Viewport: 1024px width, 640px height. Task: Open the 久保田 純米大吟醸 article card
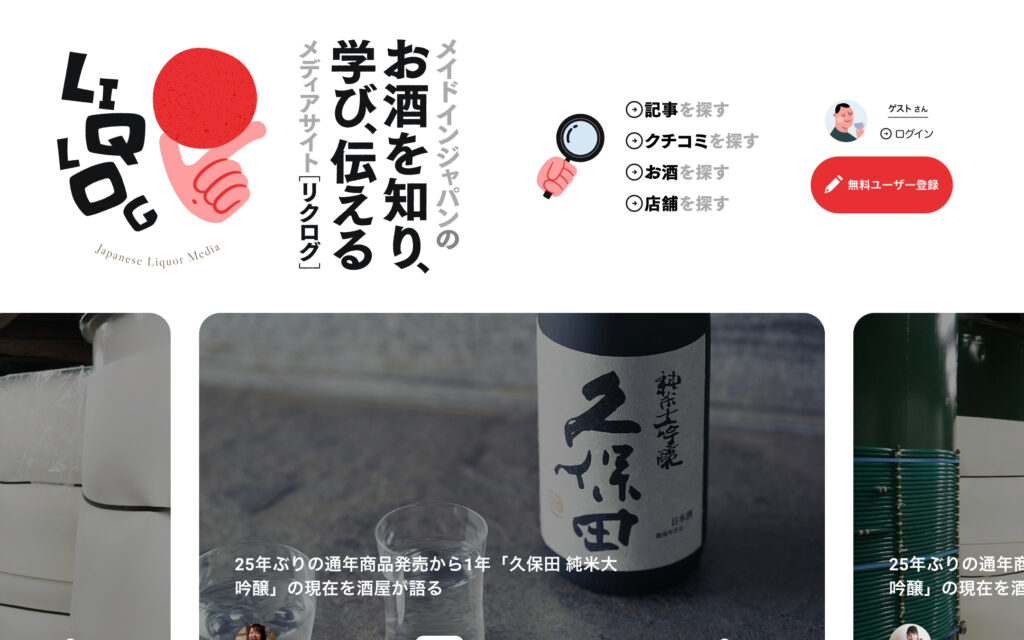(x=511, y=480)
